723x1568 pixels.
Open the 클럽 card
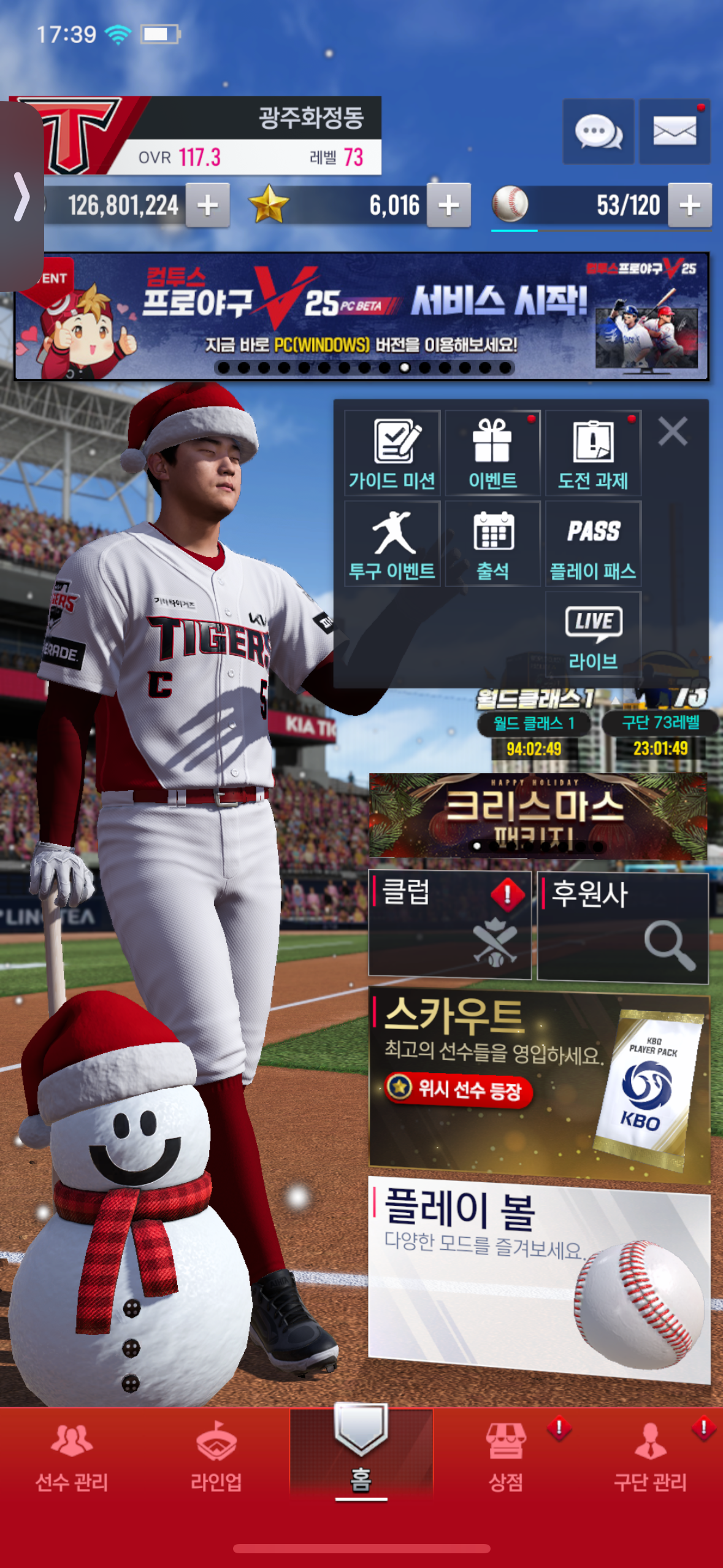(x=449, y=924)
